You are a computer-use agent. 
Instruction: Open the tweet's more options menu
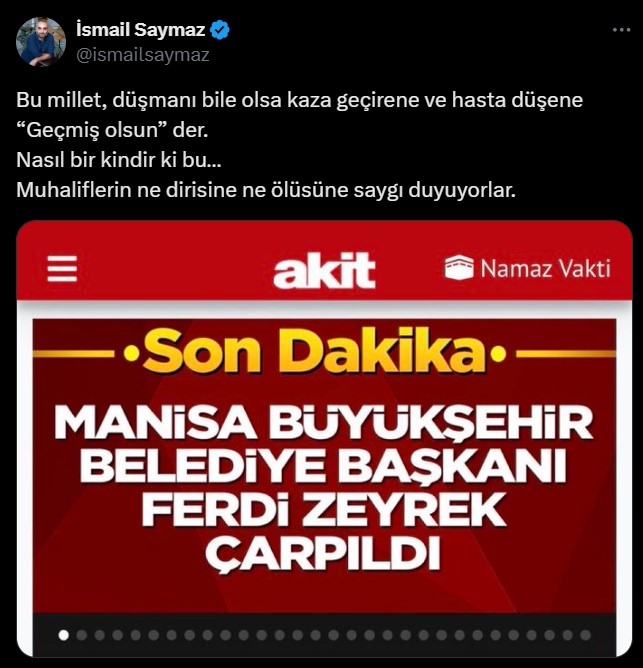click(x=621, y=30)
